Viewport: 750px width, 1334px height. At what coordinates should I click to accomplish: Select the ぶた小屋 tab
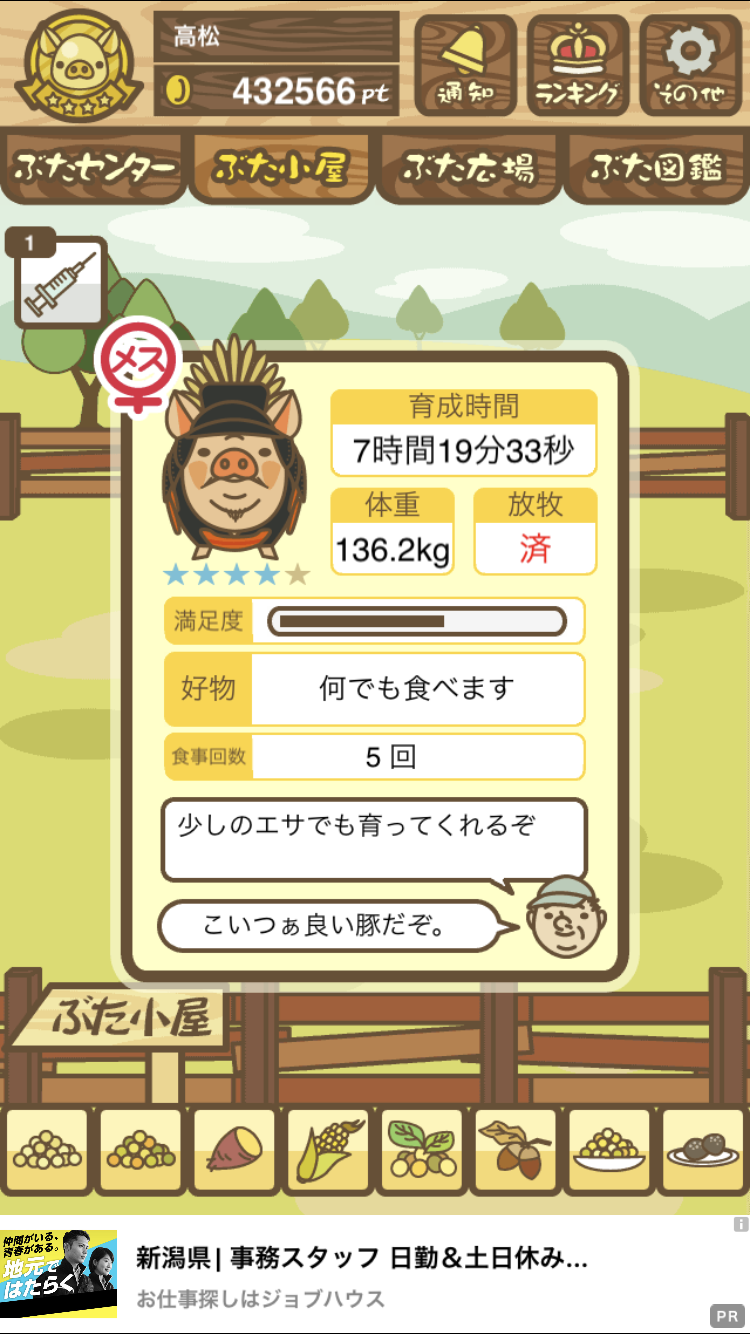(x=281, y=168)
